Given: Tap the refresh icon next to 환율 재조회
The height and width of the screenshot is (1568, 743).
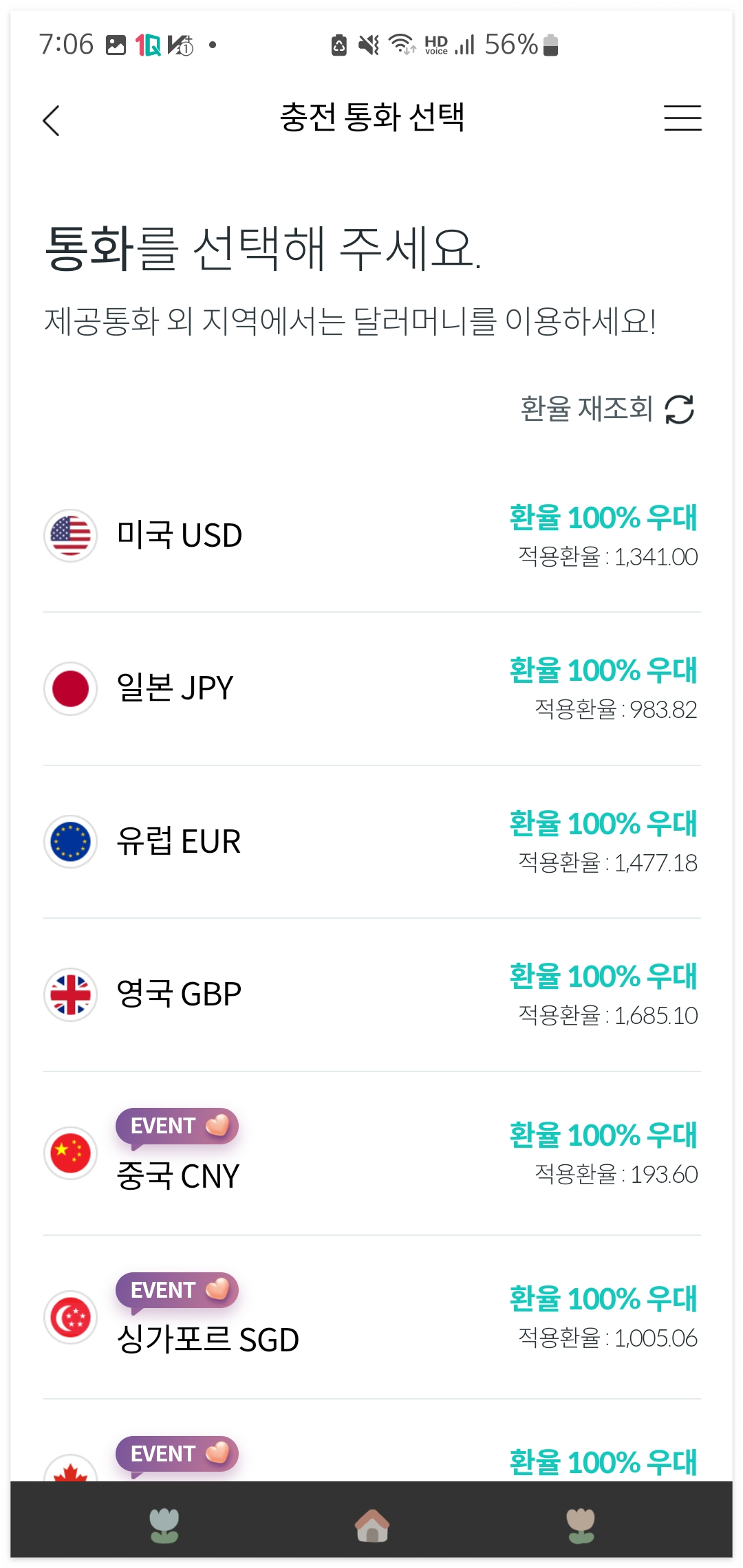Looking at the screenshot, I should 680,410.
